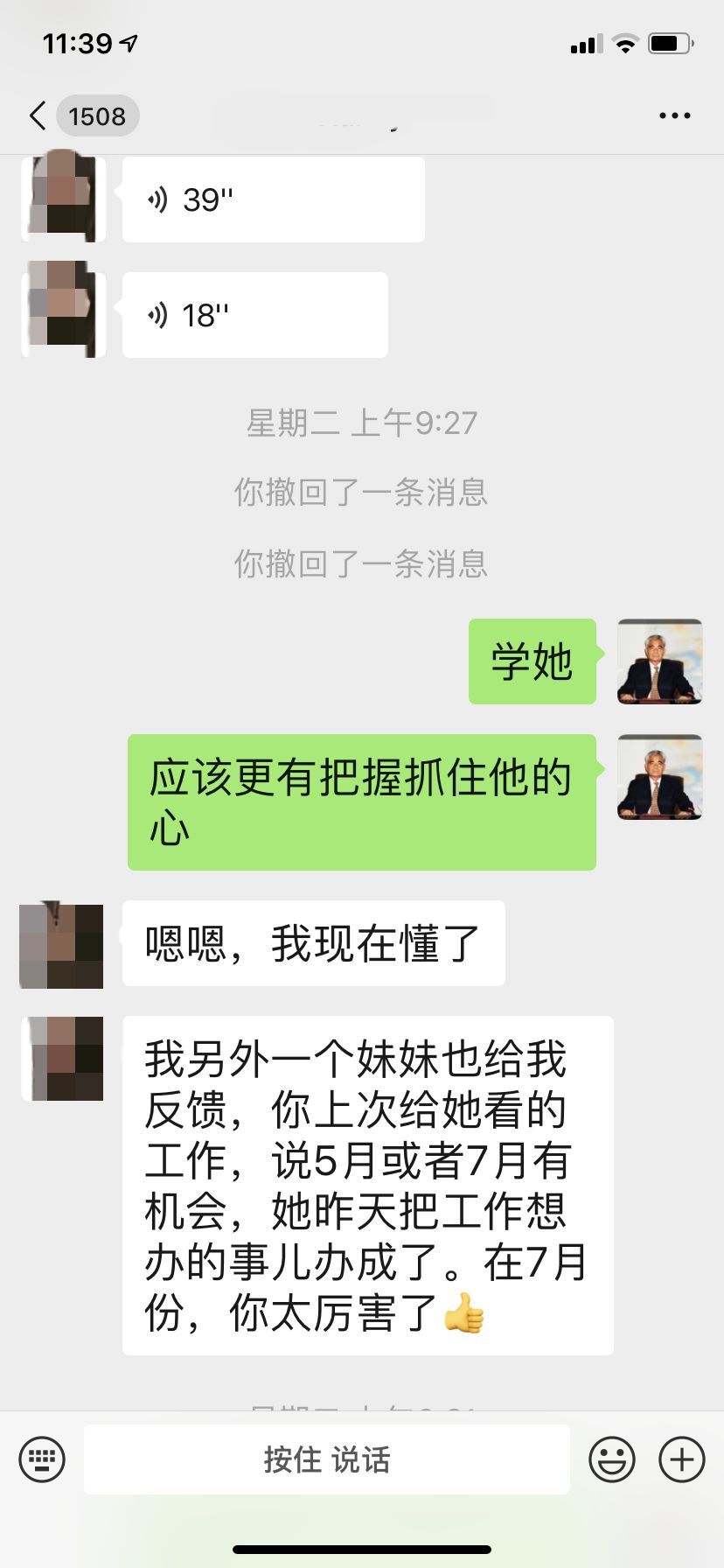Screen dimensions: 724x1568
Task: Open contact's avatar beside 嗯嗯，我现在懂了
Action: pyautogui.click(x=61, y=946)
